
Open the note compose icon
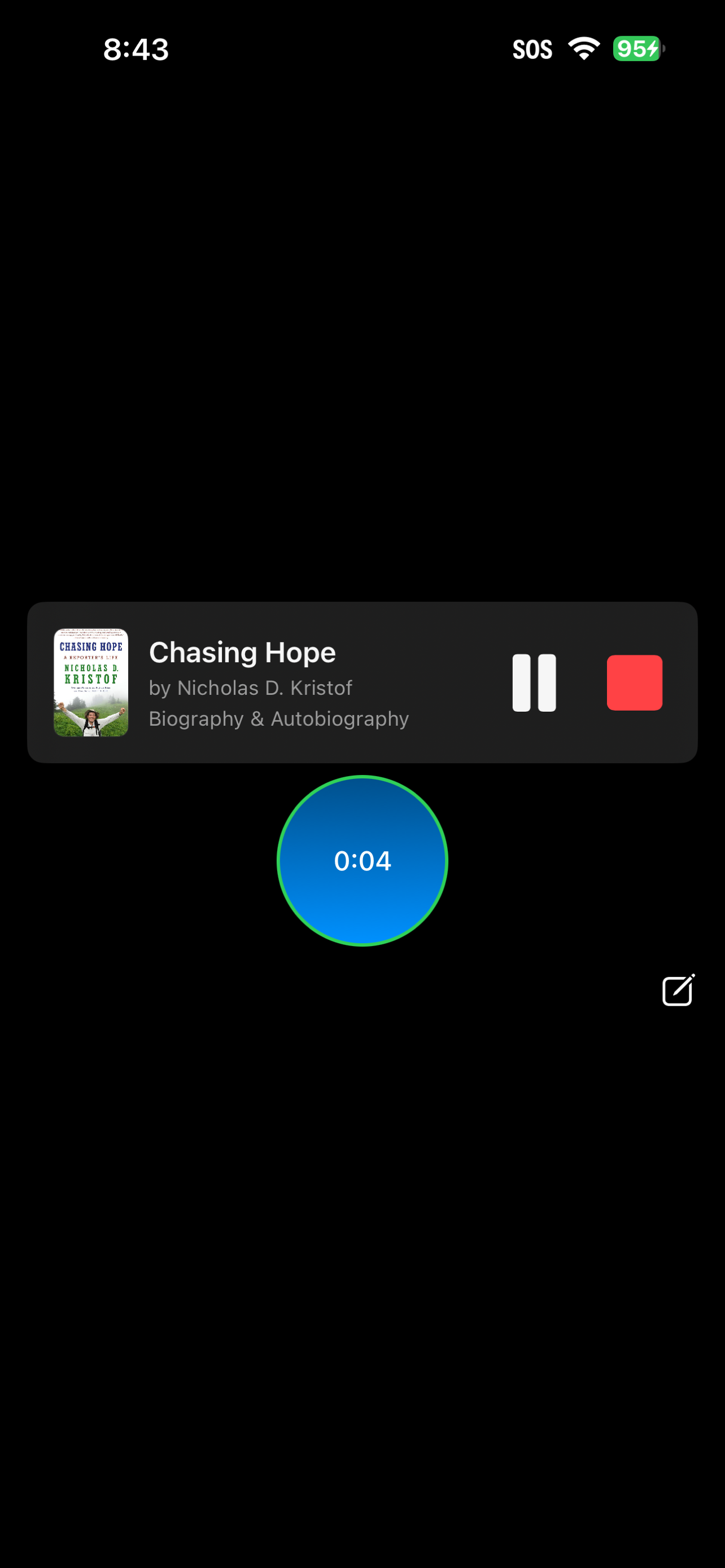tap(678, 991)
